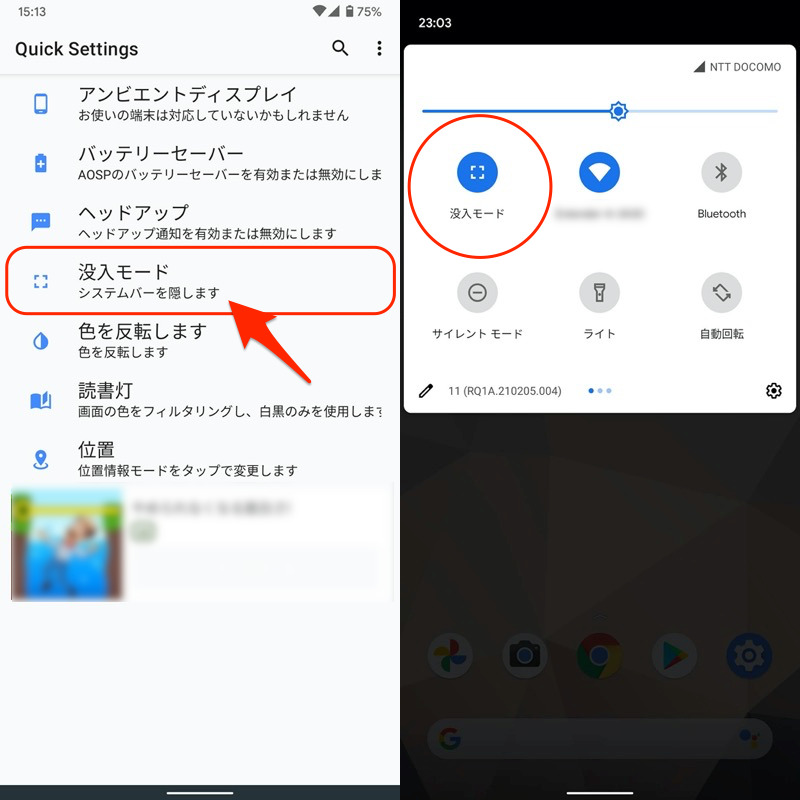800x800 pixels.
Task: Select the ヘッドアップ row
Action: (200, 222)
